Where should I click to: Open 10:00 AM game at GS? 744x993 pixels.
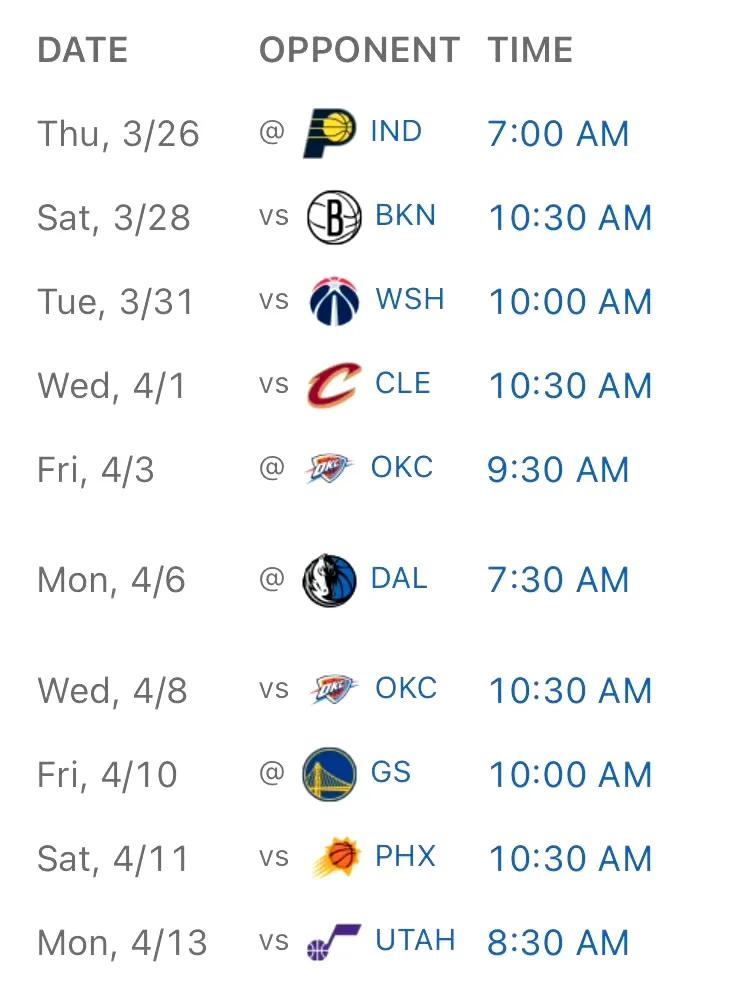click(x=570, y=775)
